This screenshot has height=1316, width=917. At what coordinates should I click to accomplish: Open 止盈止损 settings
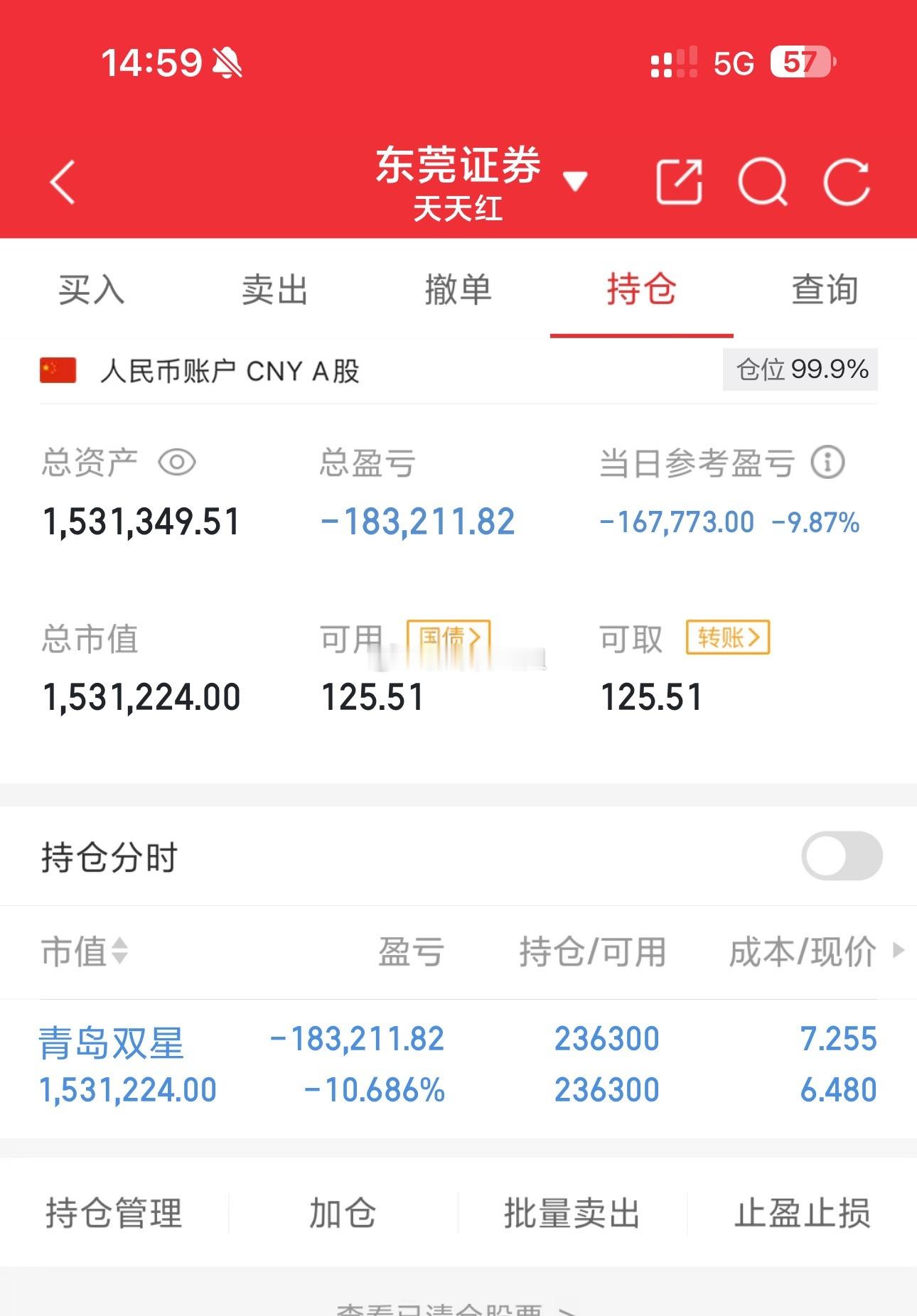(x=802, y=1211)
